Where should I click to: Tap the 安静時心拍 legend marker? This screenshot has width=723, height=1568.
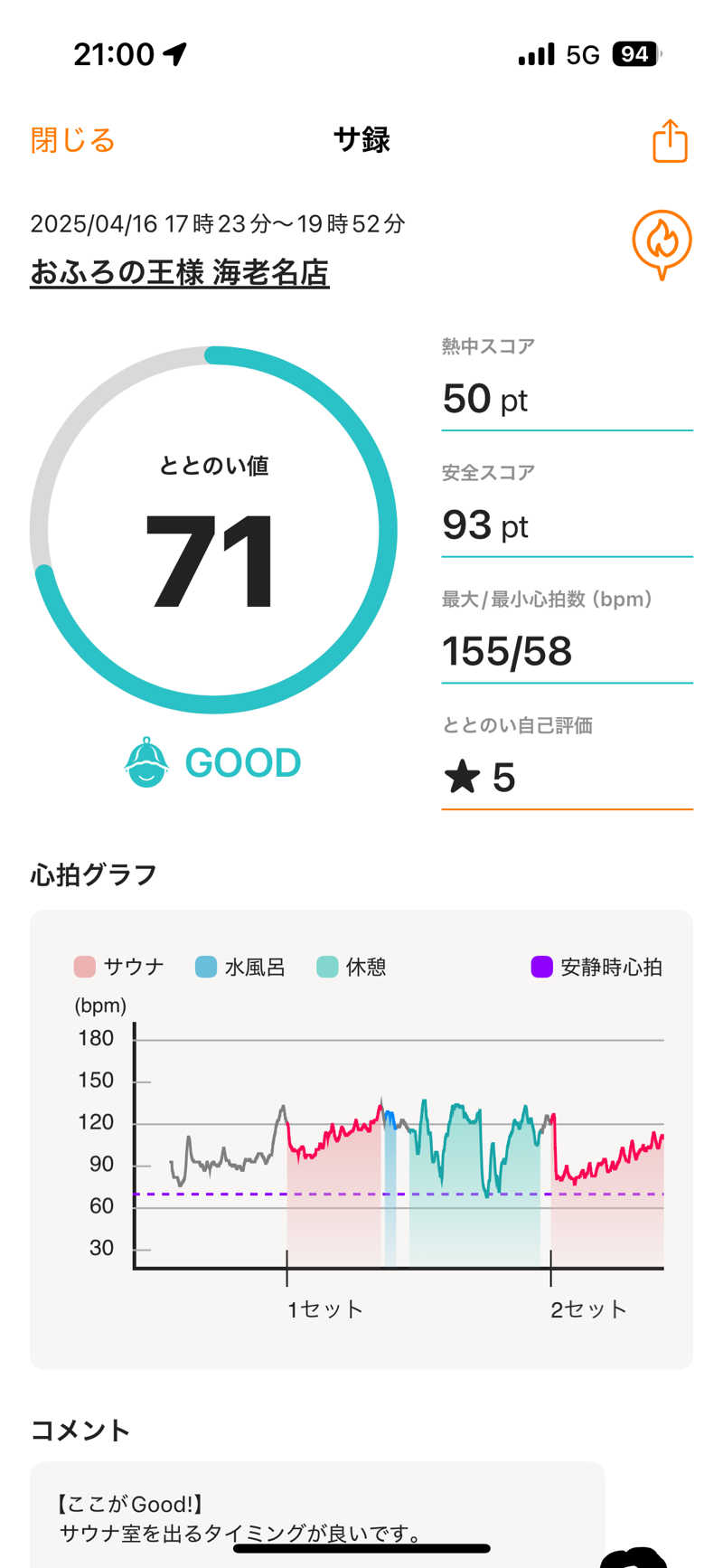(542, 966)
